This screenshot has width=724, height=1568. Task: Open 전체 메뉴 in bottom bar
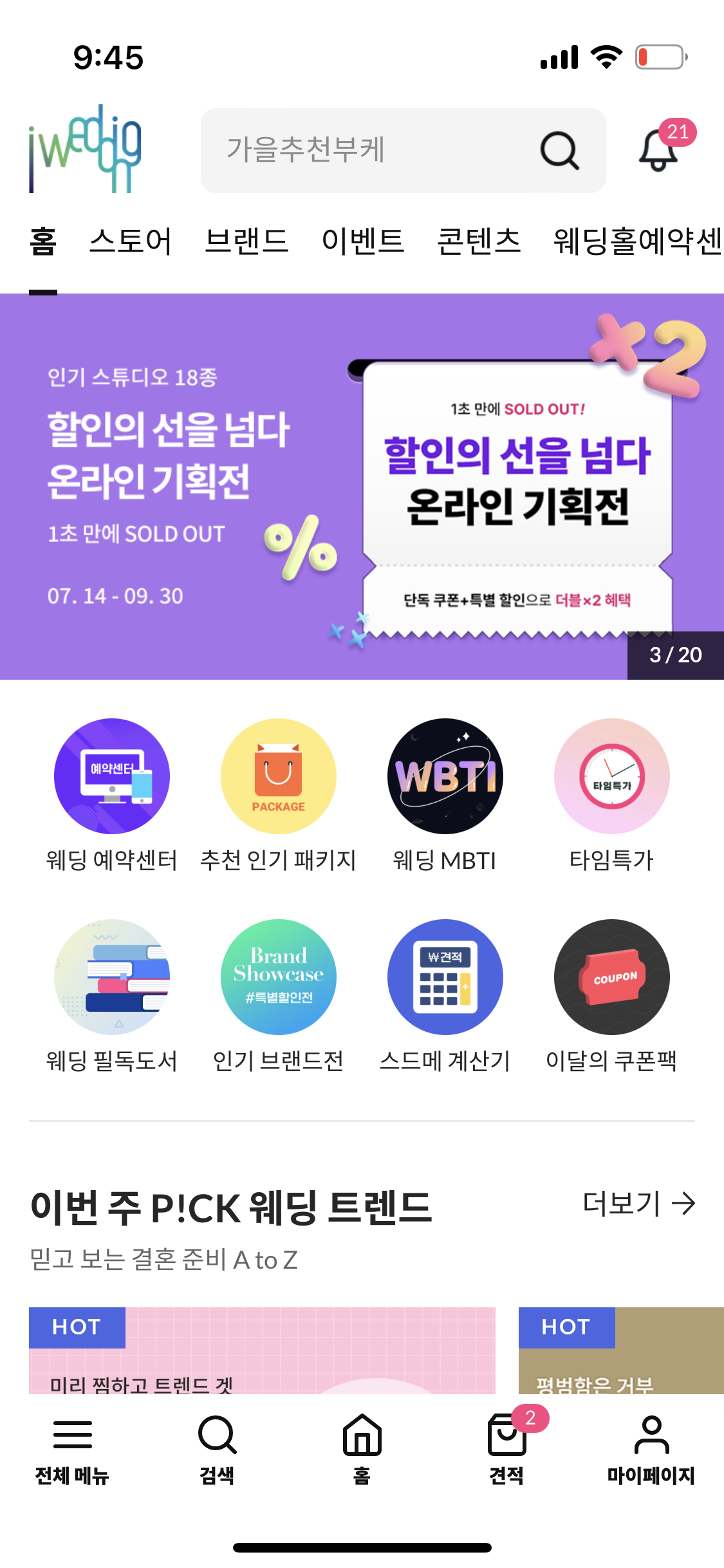72,1448
